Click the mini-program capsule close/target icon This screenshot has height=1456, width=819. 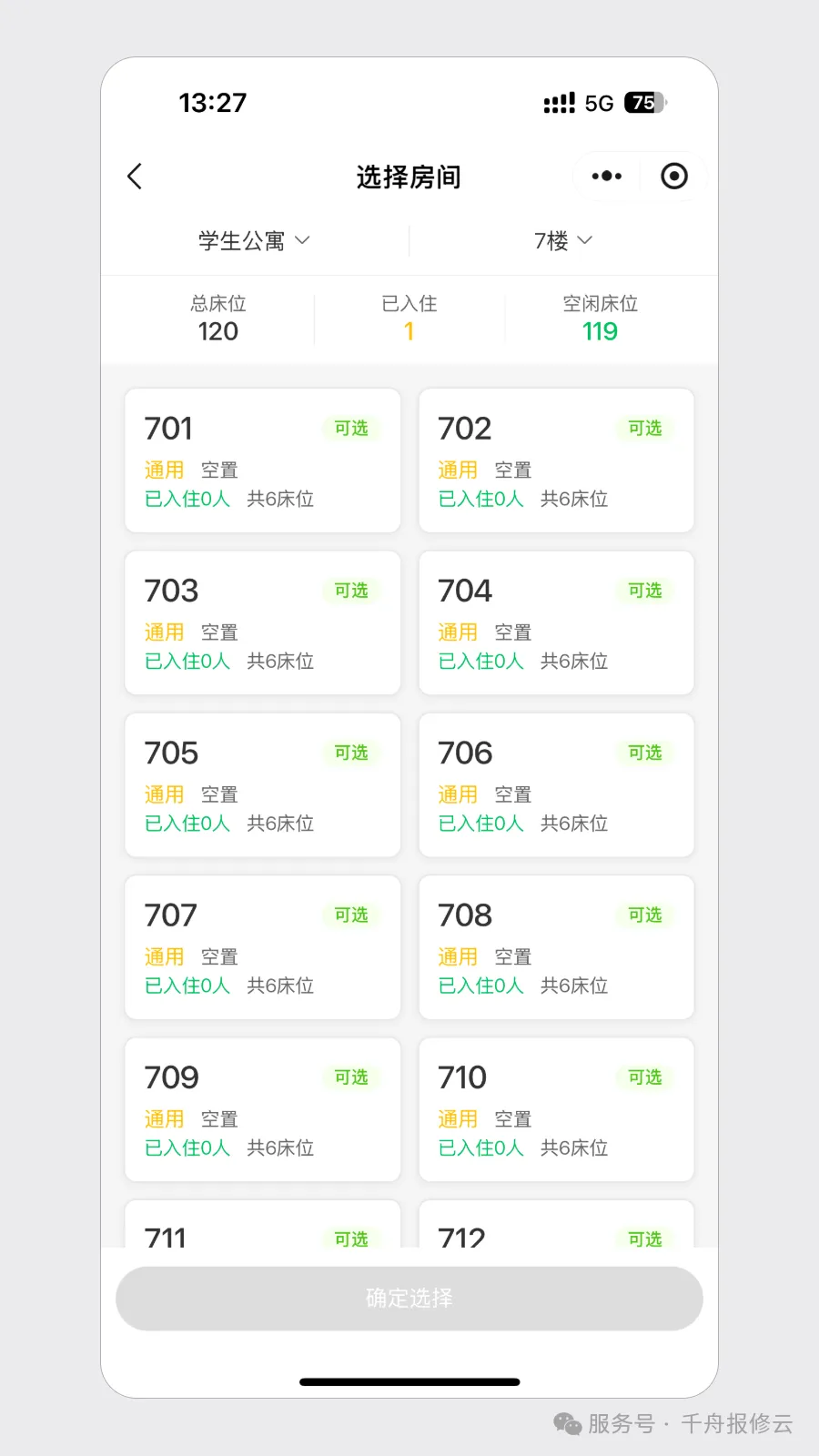coord(673,176)
